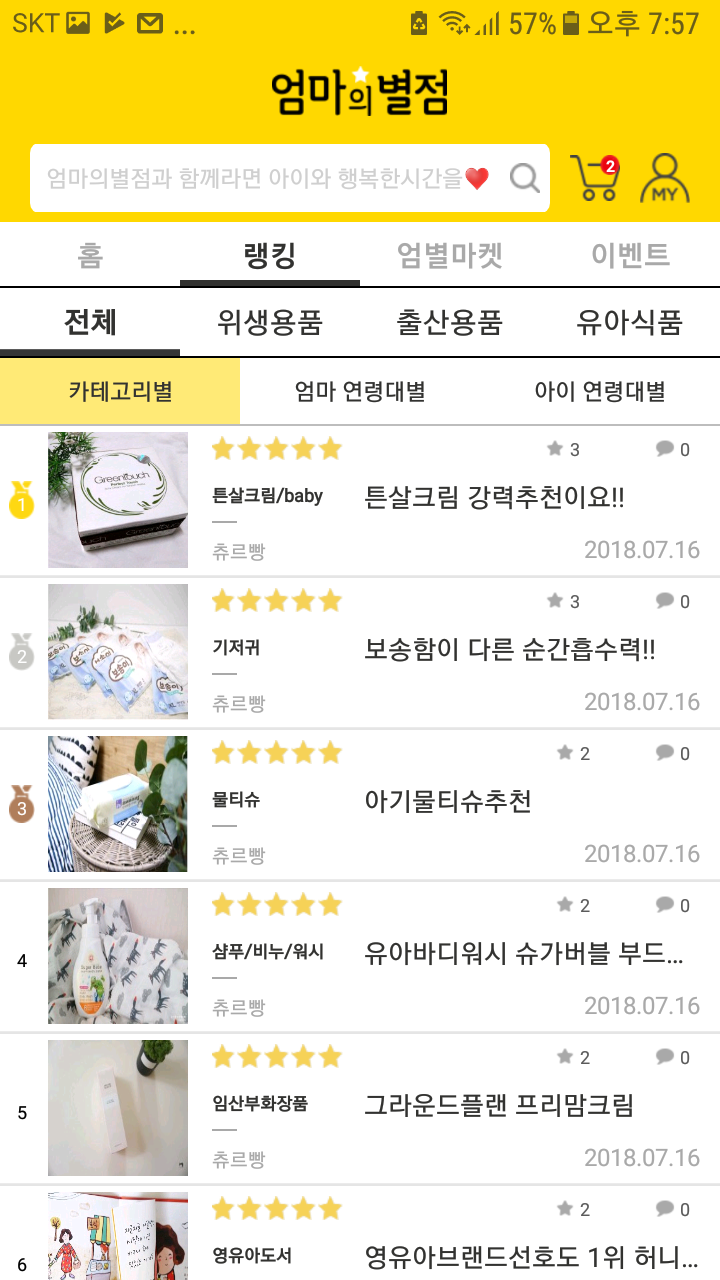Go to the 이벤트 tab
The width and height of the screenshot is (720, 1280).
629,255
